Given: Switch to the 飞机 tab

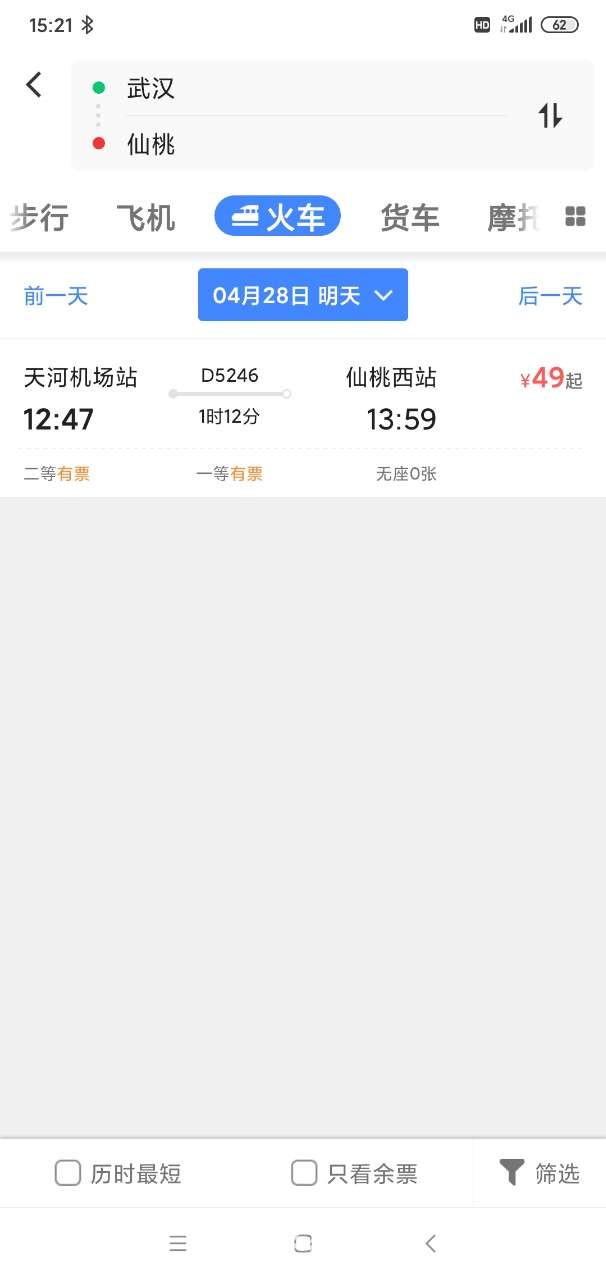Looking at the screenshot, I should 146,217.
